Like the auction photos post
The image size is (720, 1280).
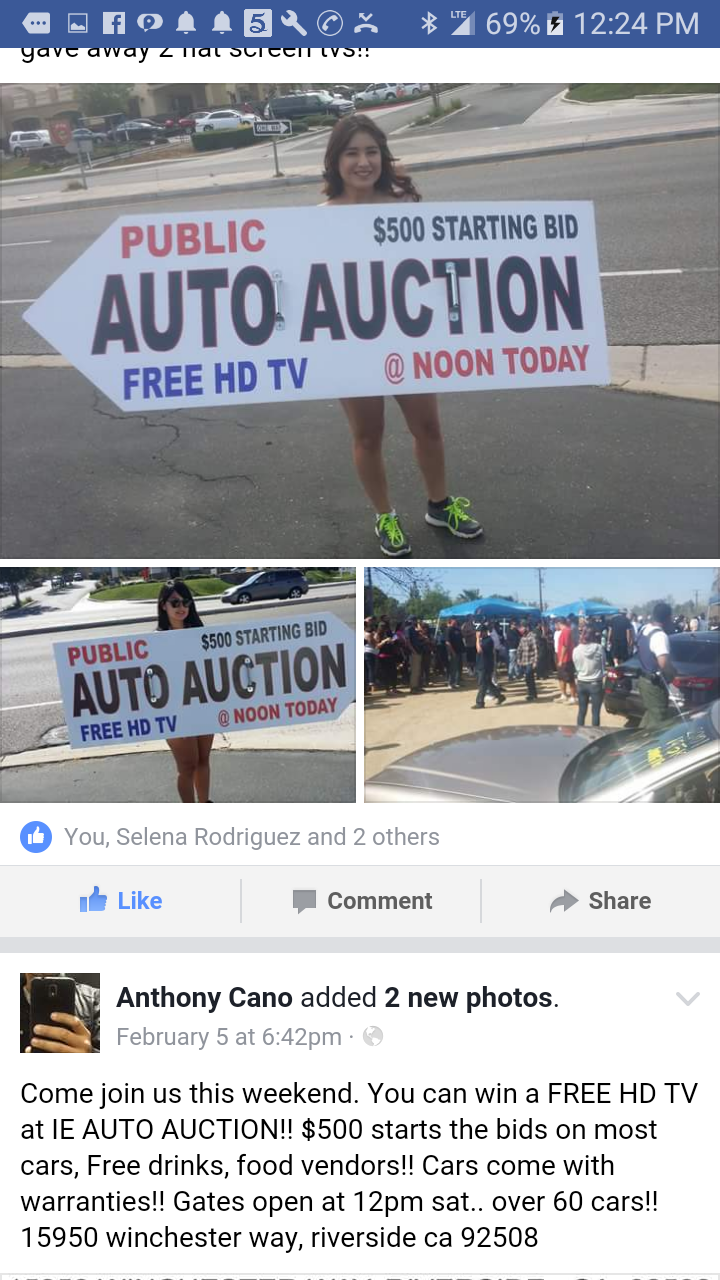coord(121,901)
